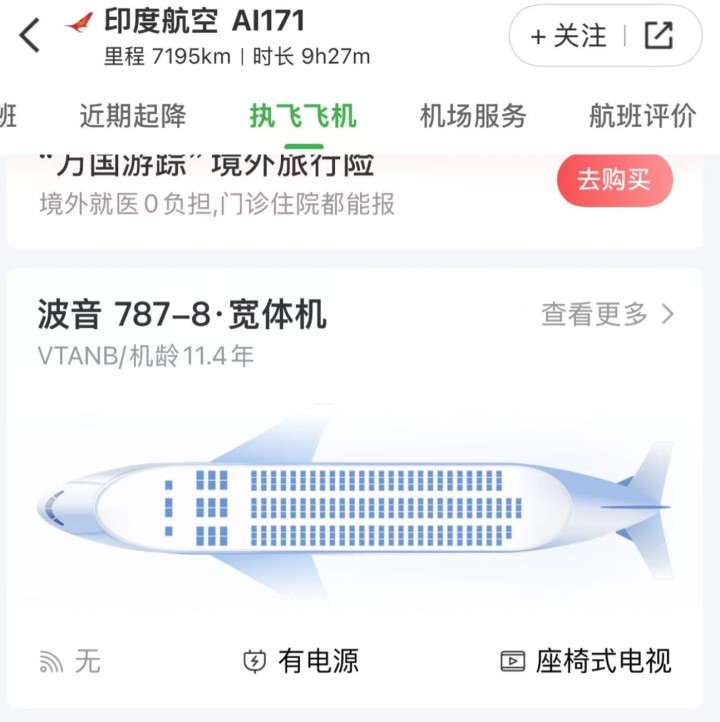Follow flight AI171 with 关注 button
The height and width of the screenshot is (722, 720).
(568, 37)
